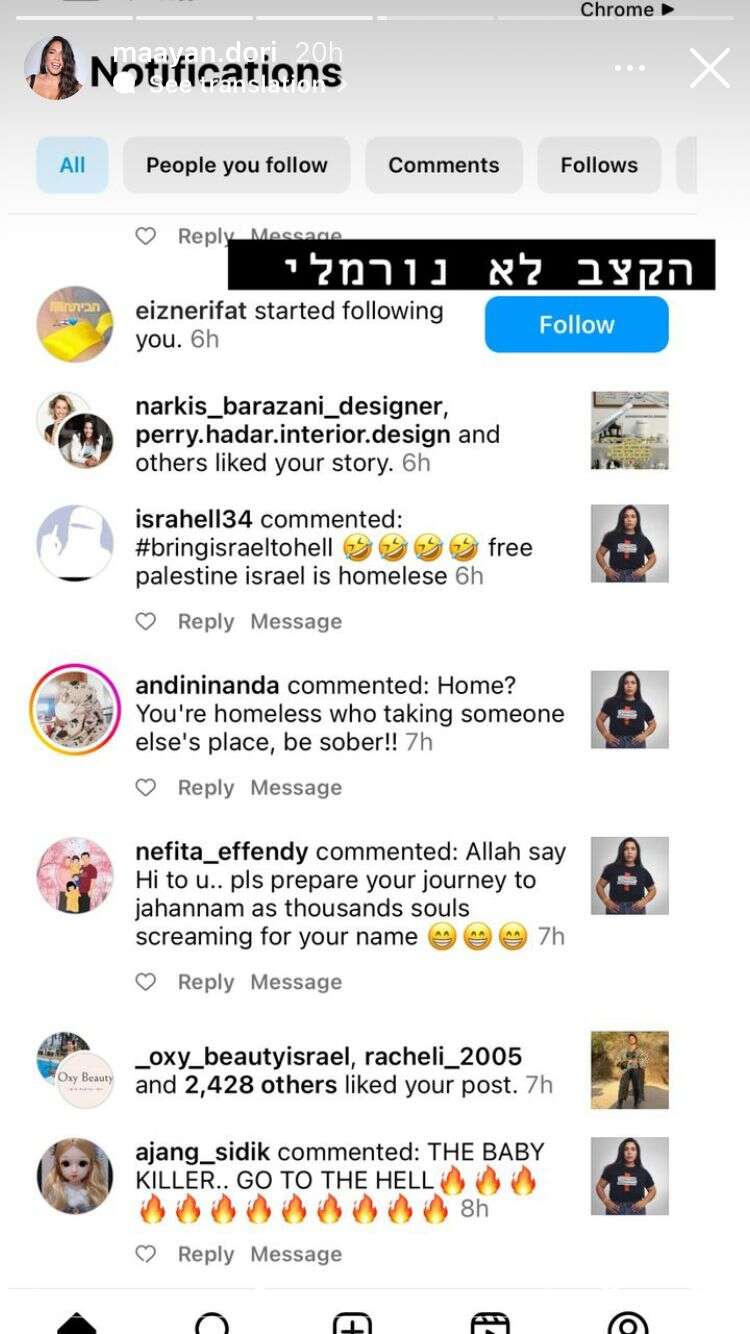Open the story's three-dot options menu
The image size is (750, 1334).
coord(630,69)
